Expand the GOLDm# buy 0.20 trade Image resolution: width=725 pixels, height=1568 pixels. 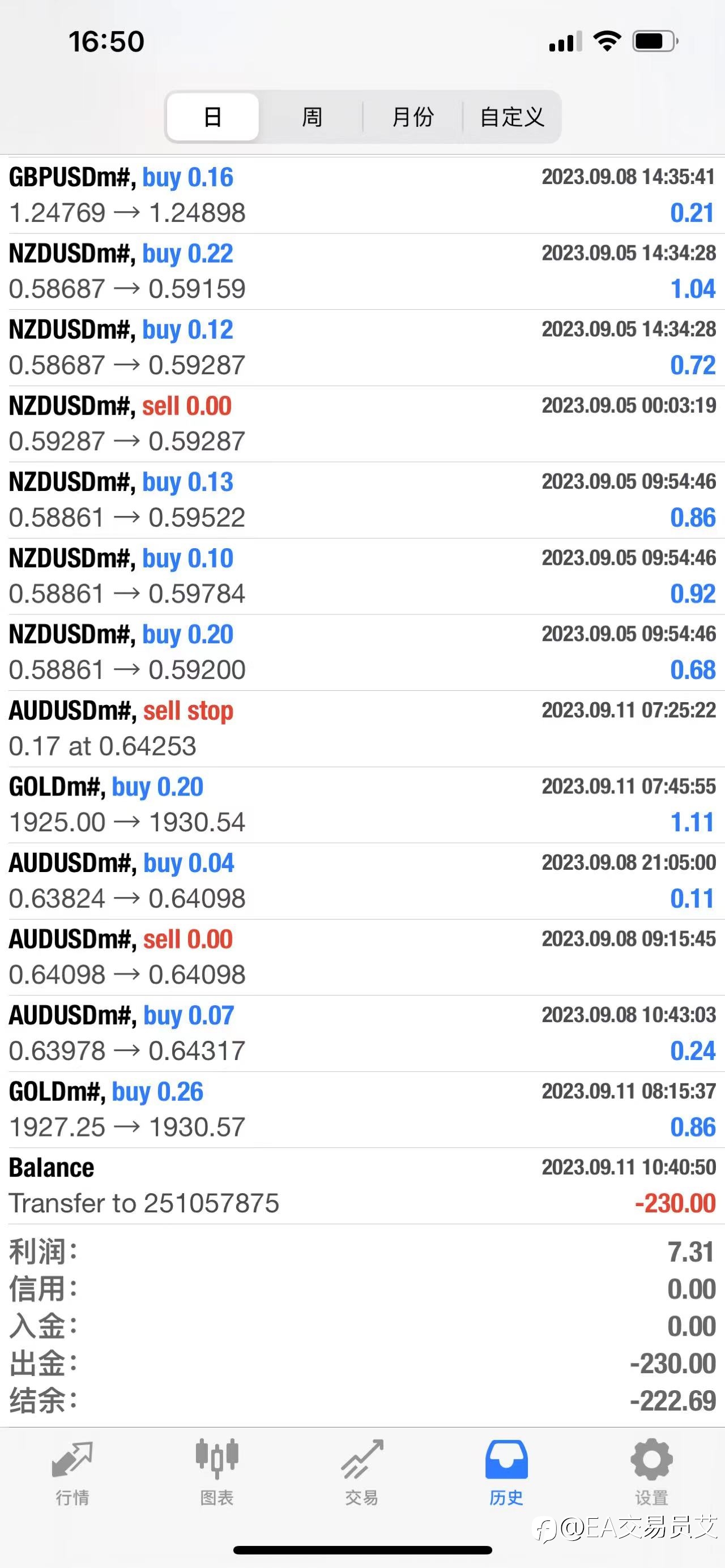coord(362,805)
